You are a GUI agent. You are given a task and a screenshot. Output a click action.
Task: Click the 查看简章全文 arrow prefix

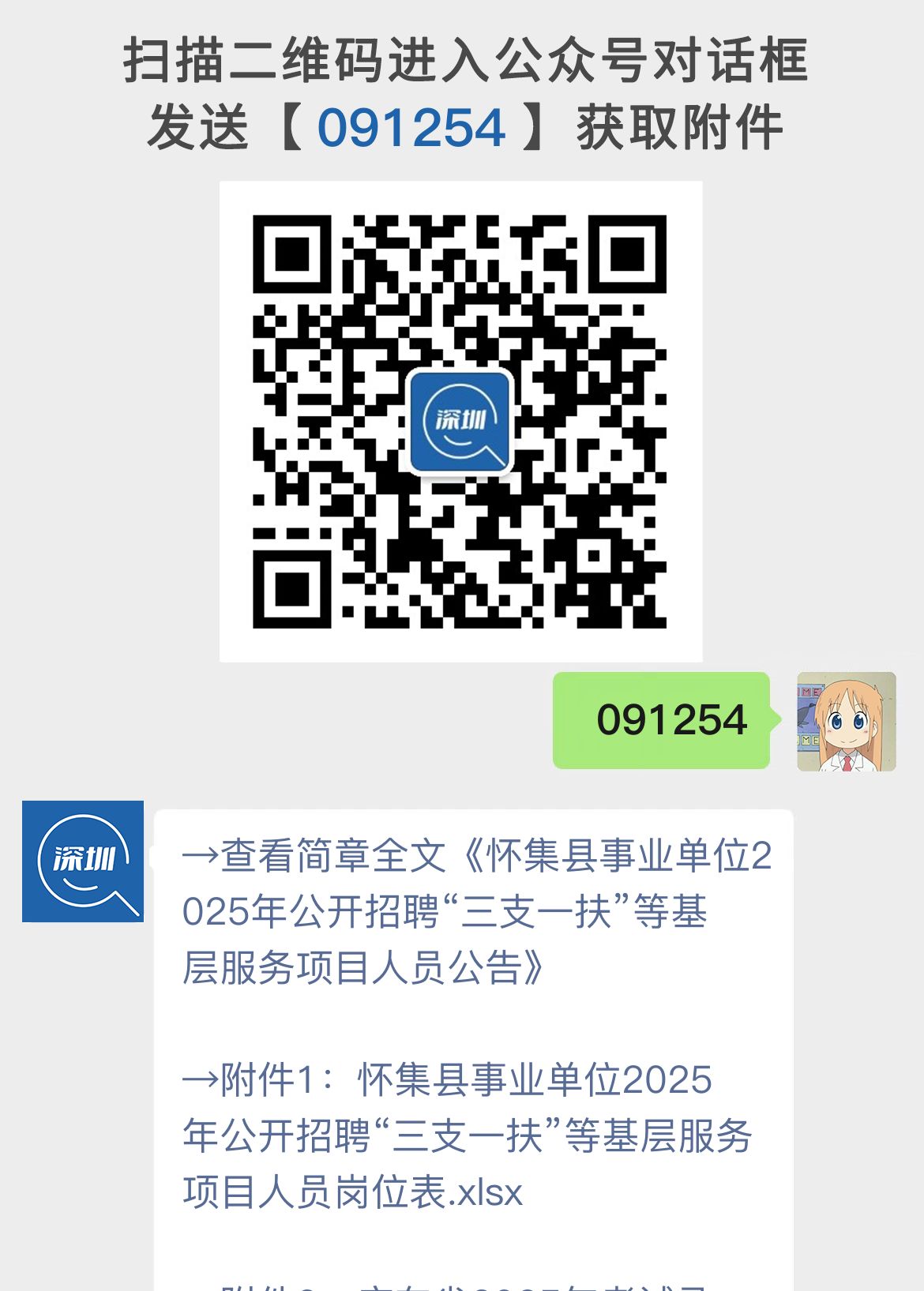point(200,861)
